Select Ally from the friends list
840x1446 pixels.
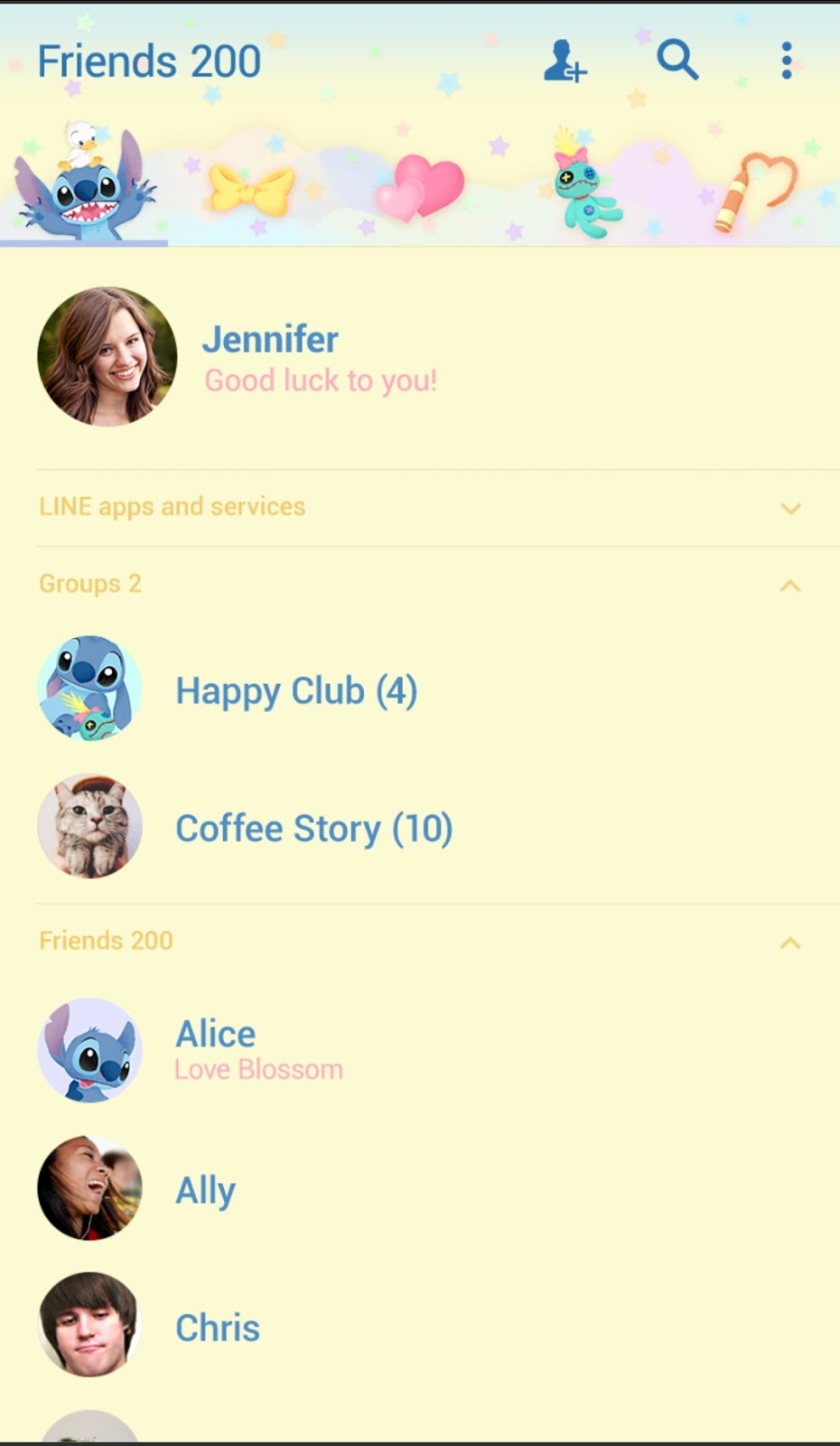click(x=206, y=1189)
